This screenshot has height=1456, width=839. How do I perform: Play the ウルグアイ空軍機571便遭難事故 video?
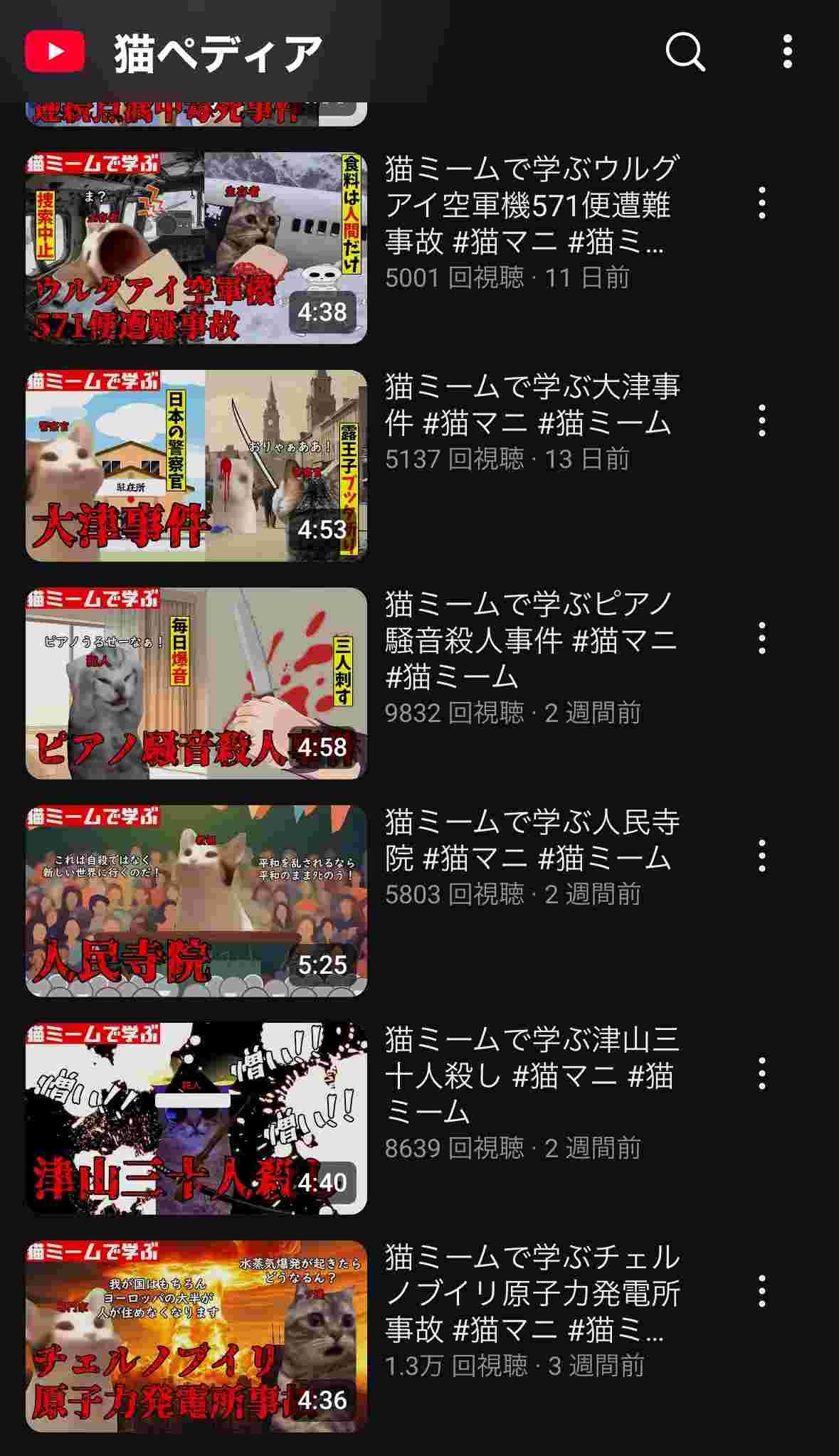(196, 248)
